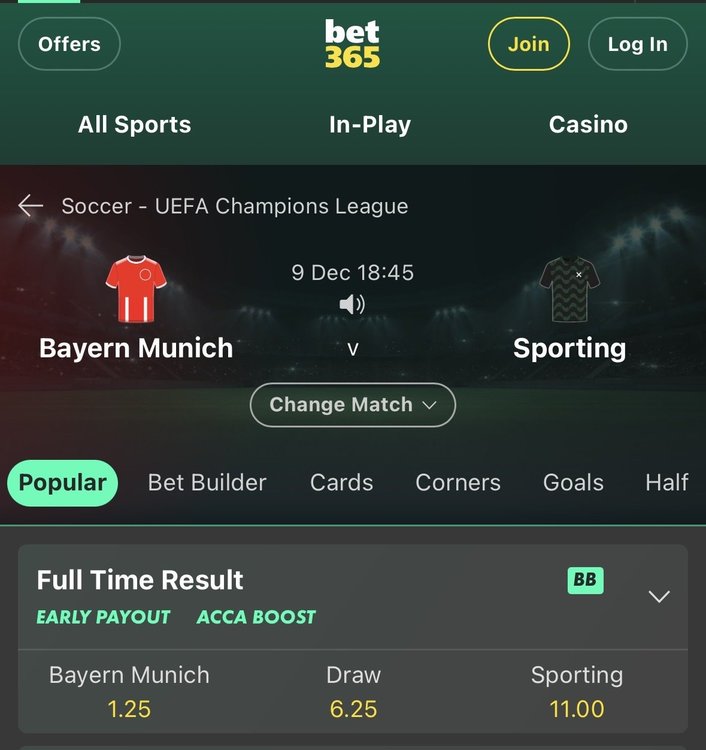Collapse the Full Time Result section
Image resolution: width=706 pixels, height=750 pixels.
[x=659, y=597]
